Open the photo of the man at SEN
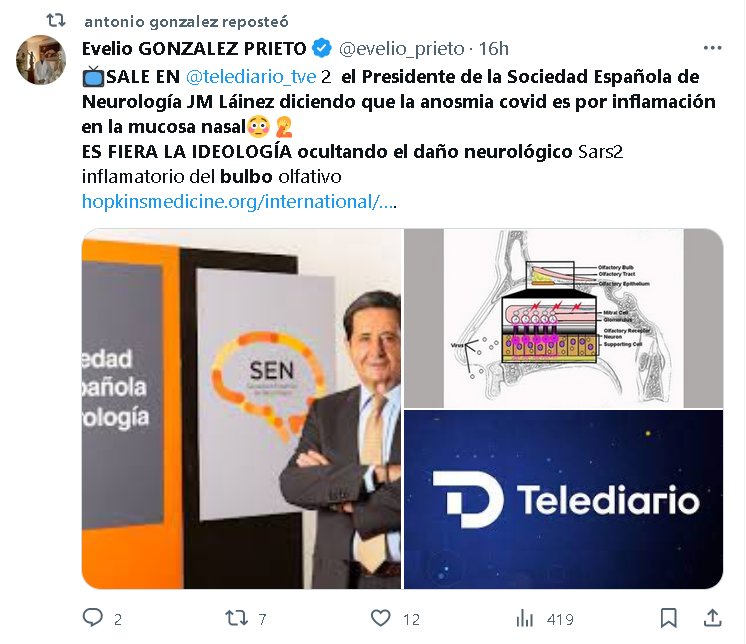 (x=241, y=408)
